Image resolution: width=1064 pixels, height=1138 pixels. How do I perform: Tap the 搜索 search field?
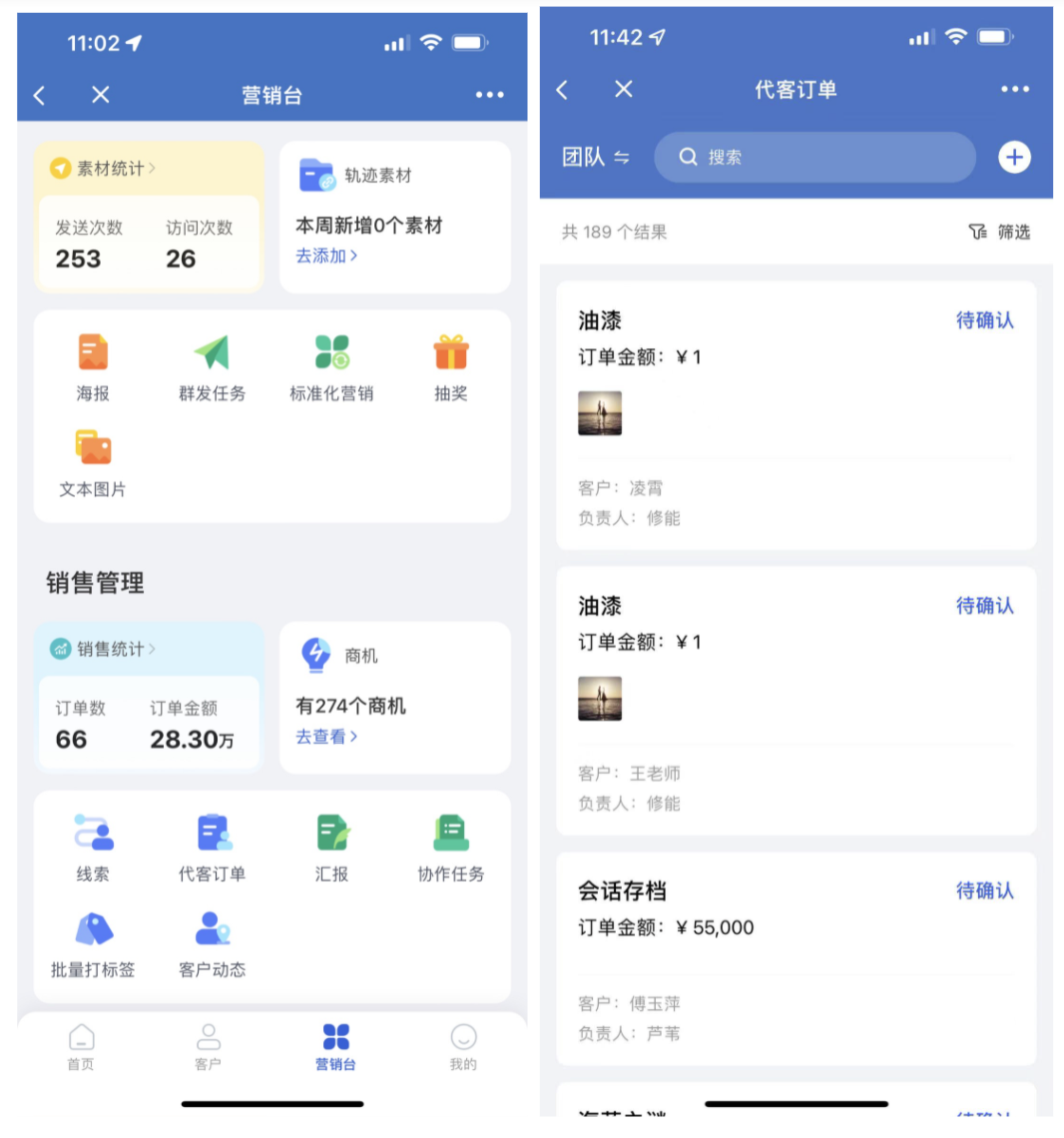pos(813,157)
